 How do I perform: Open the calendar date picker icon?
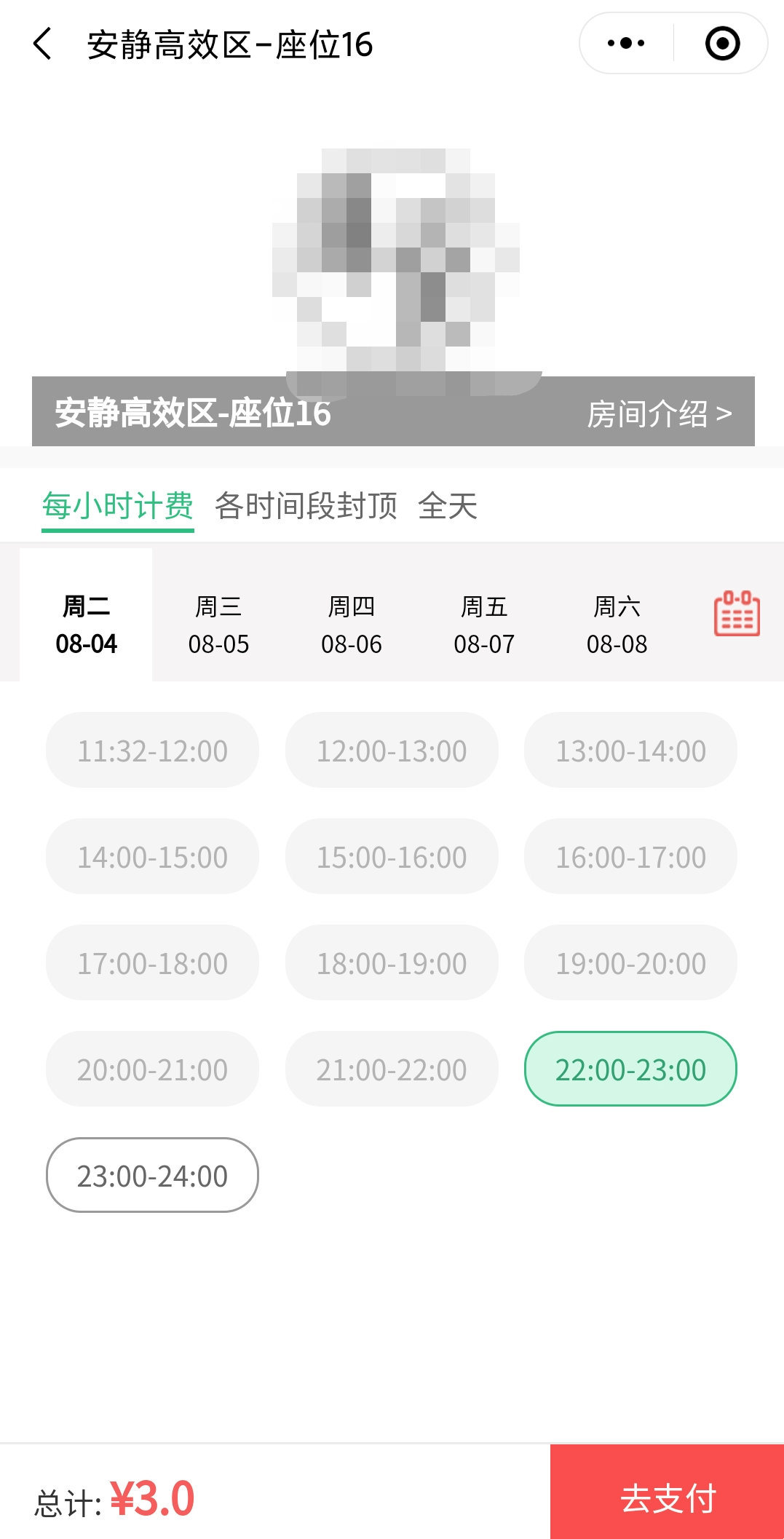(x=735, y=614)
